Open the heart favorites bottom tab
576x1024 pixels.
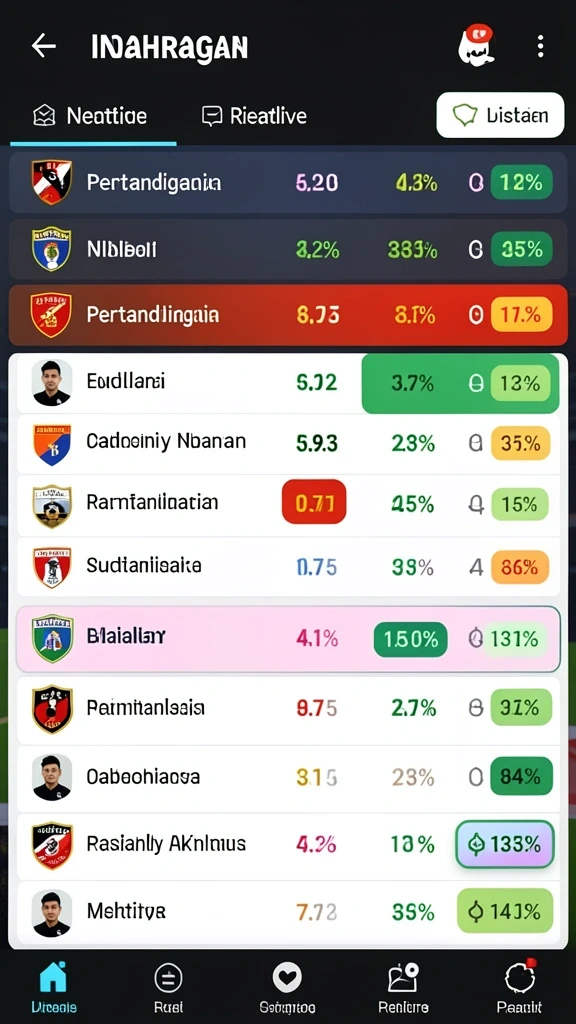[287, 988]
